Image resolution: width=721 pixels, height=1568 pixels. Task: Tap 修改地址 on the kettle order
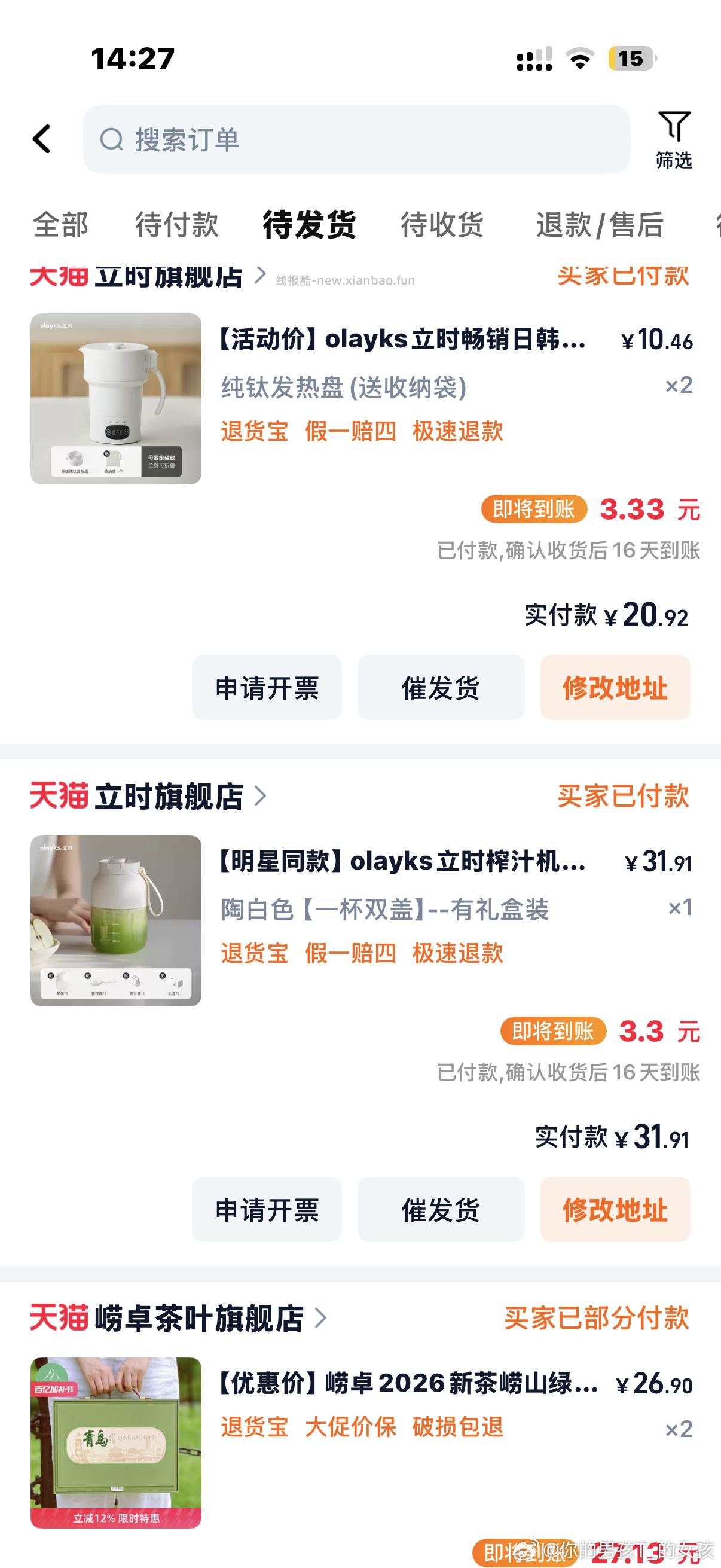[615, 687]
